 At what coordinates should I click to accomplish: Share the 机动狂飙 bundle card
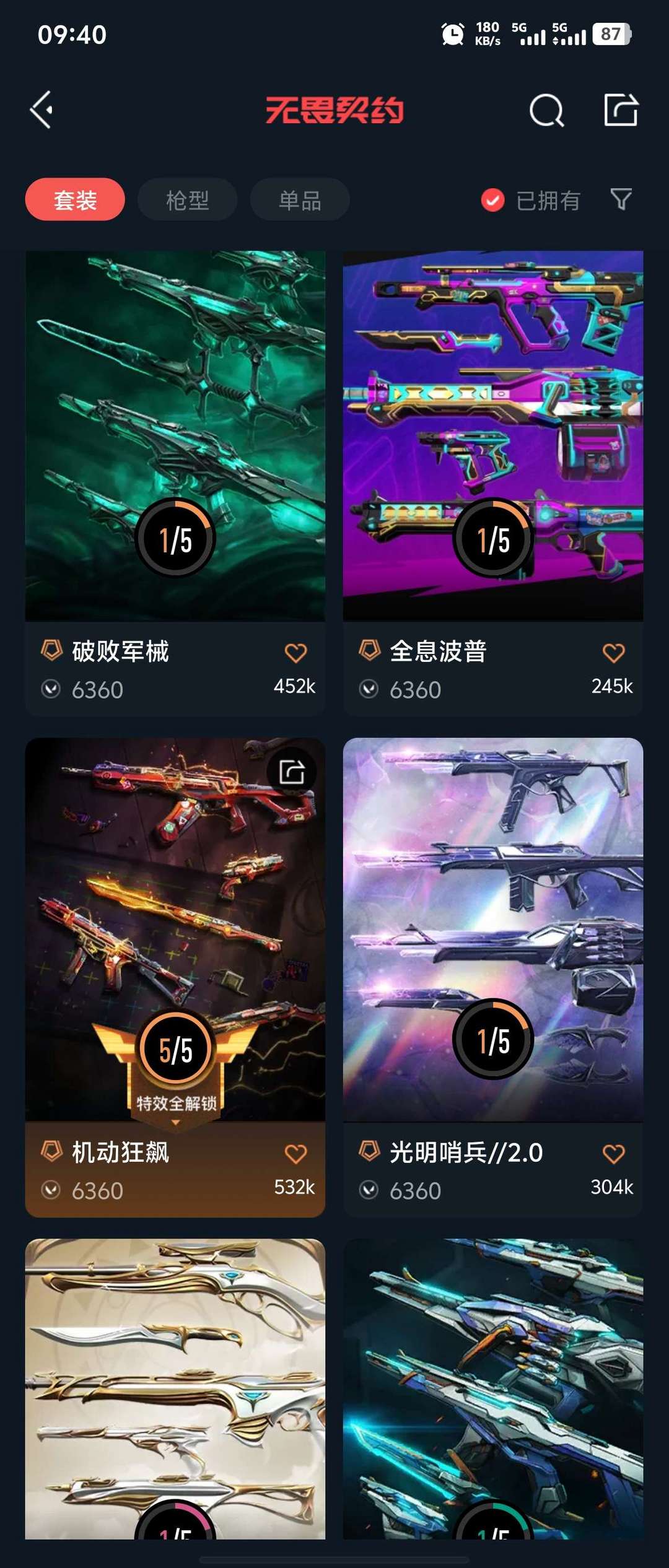pyautogui.click(x=292, y=772)
